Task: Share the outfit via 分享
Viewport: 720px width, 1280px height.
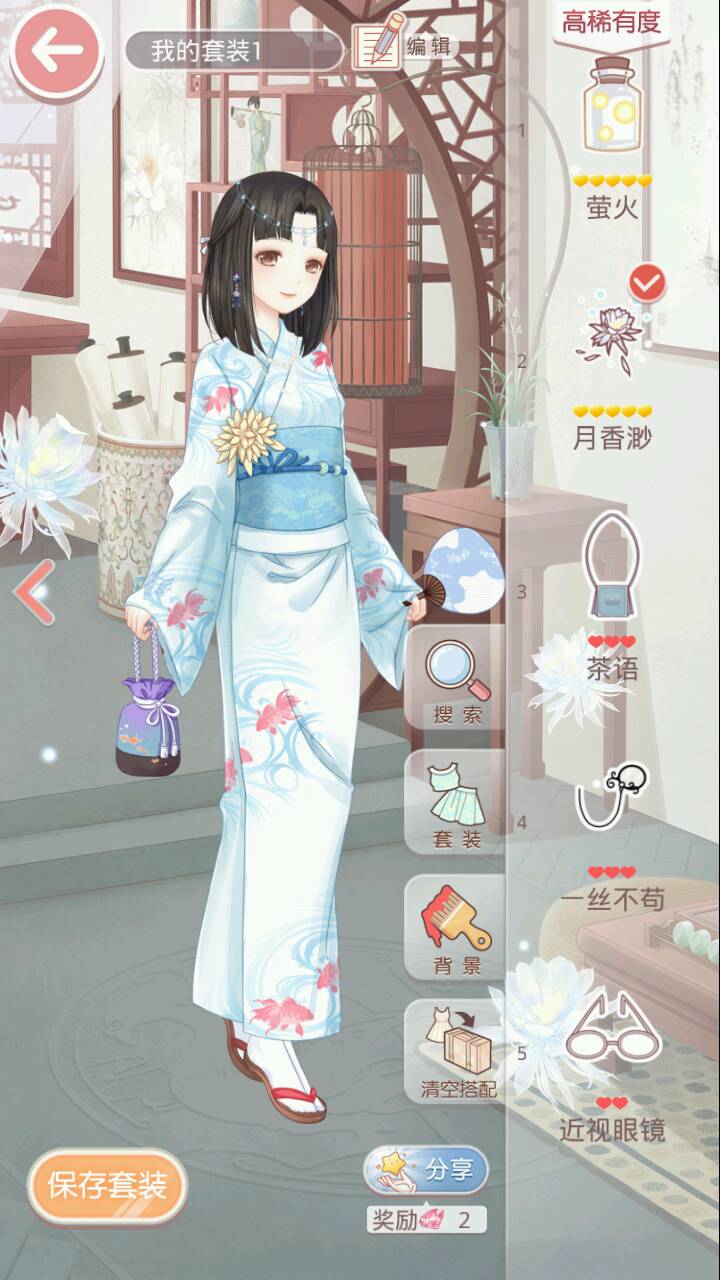Action: 428,1170
